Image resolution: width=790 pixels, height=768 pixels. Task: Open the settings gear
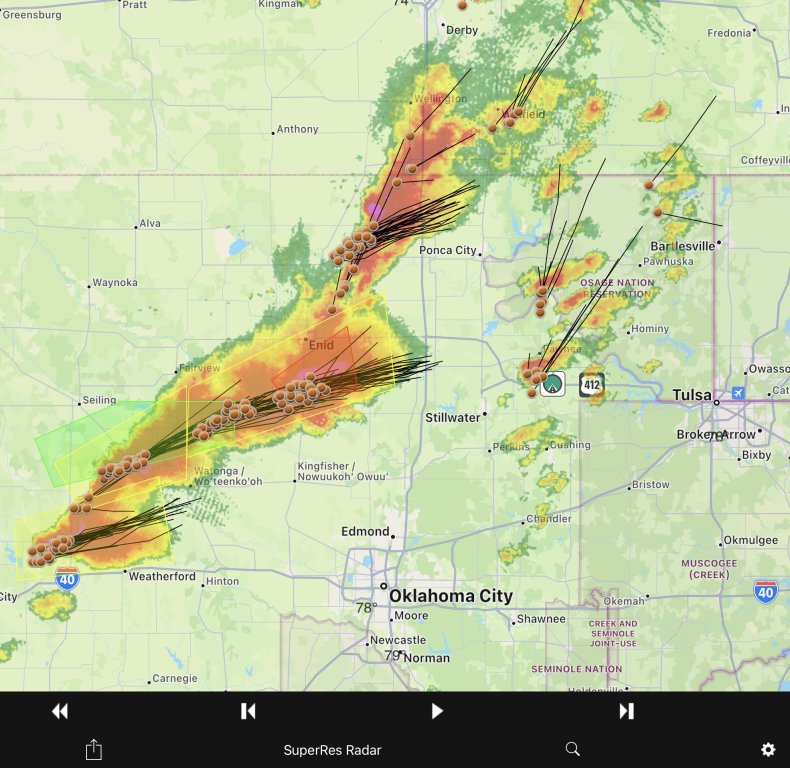click(768, 749)
